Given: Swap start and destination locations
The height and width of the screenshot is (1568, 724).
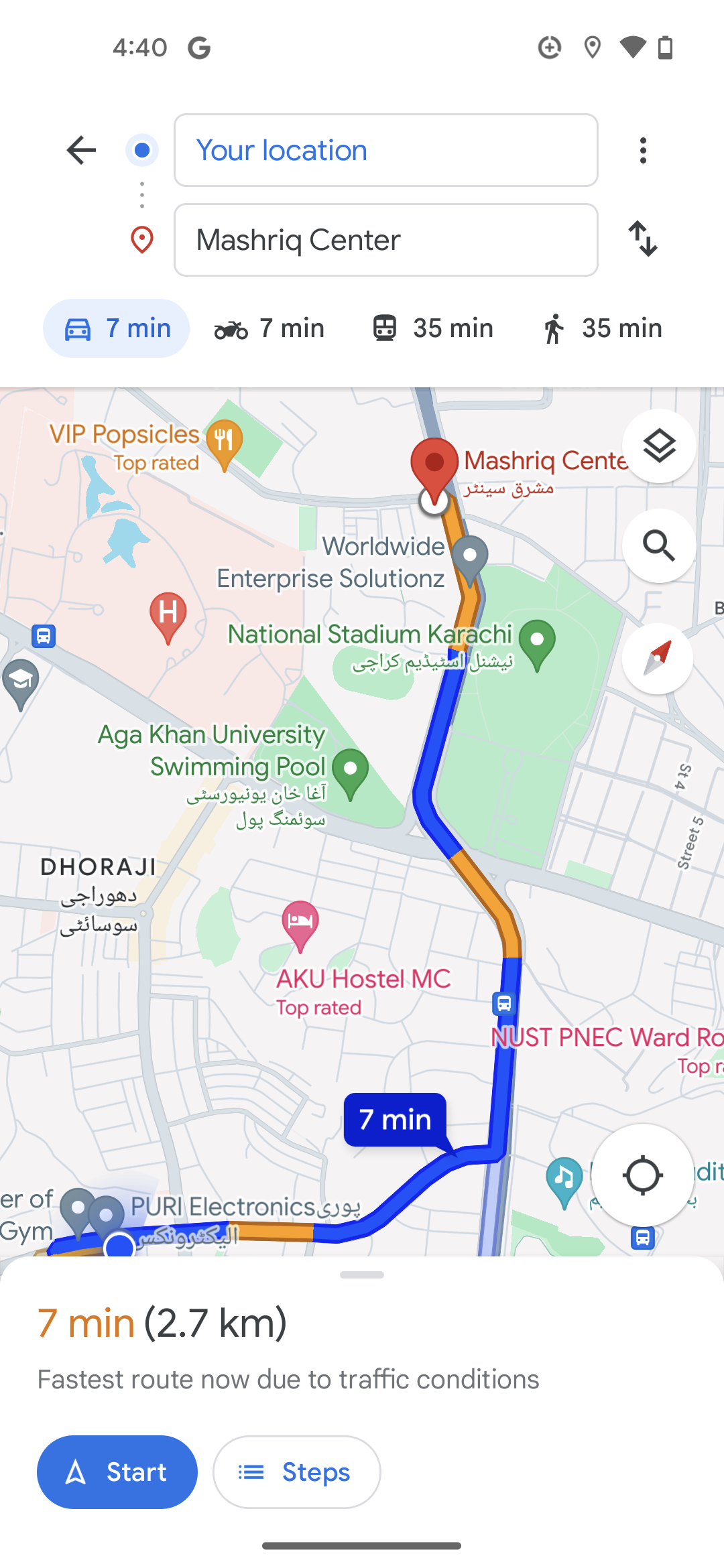Looking at the screenshot, I should (643, 239).
